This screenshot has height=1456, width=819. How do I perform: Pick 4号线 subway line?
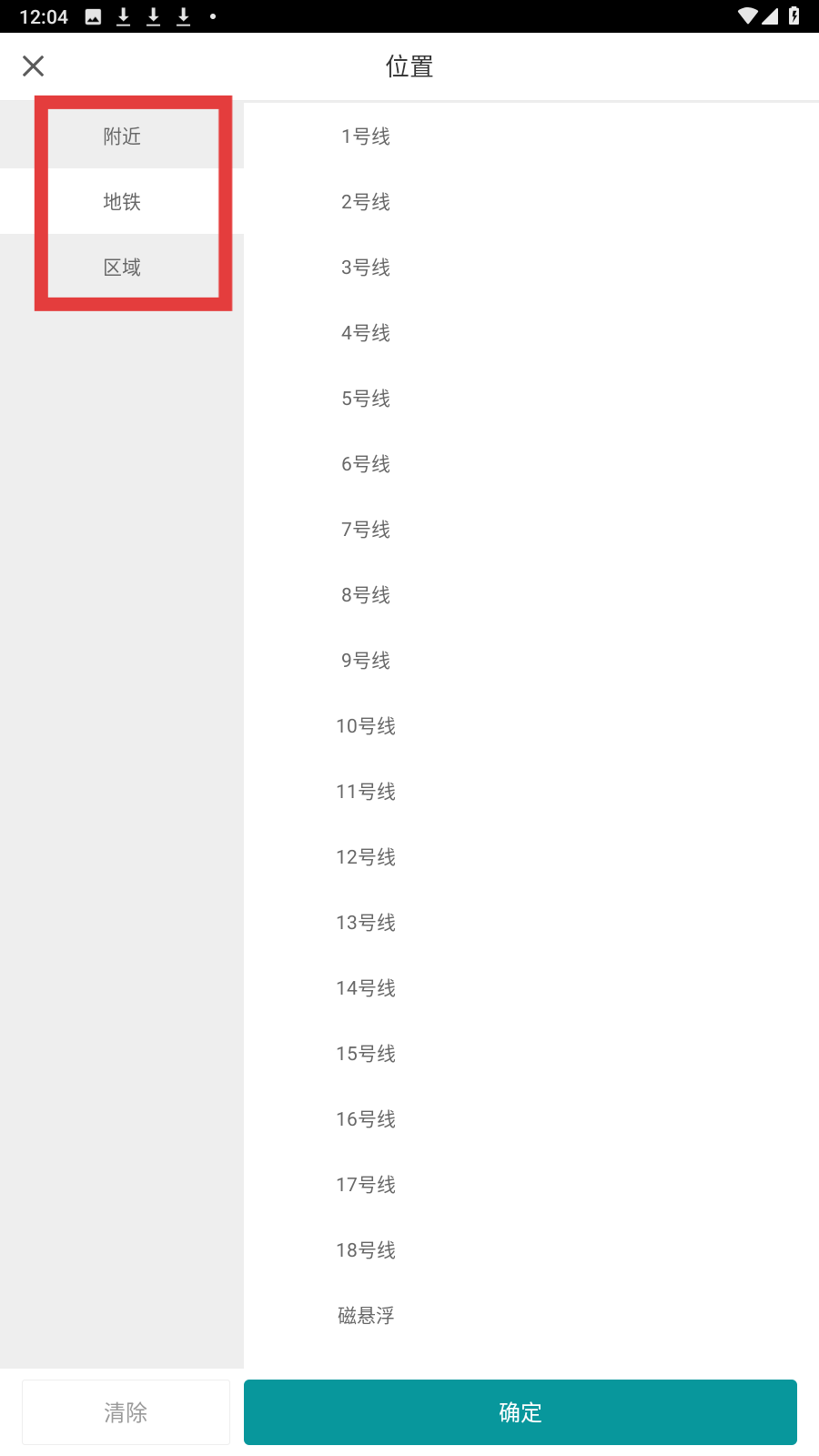point(366,333)
